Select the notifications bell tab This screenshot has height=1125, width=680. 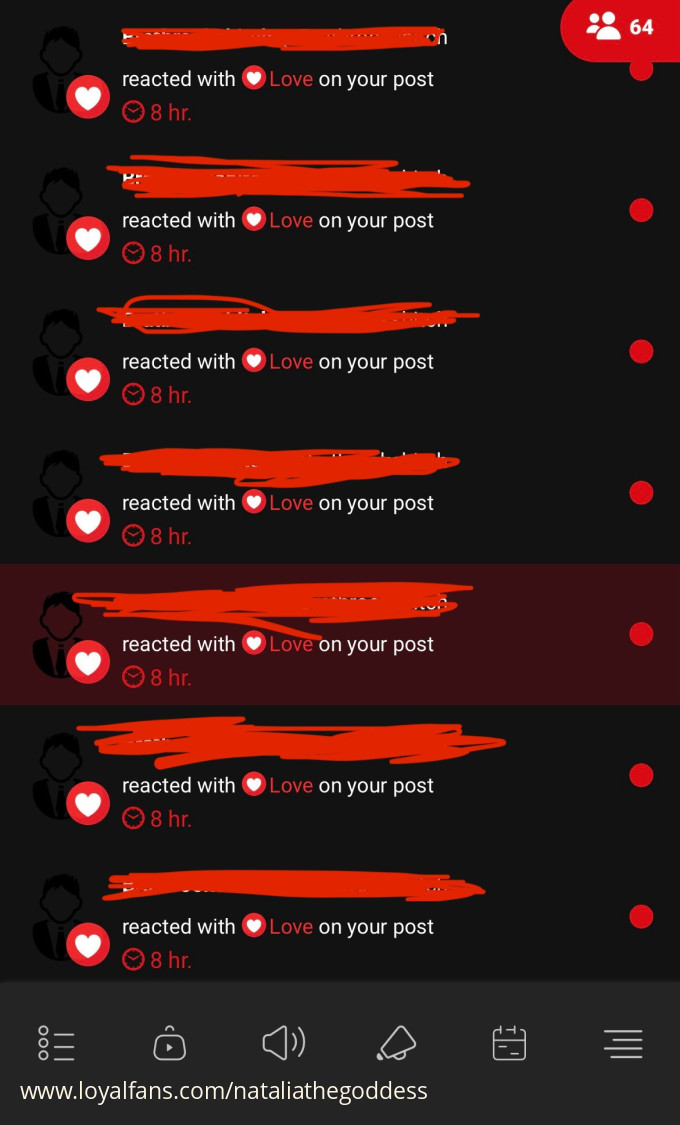396,1043
